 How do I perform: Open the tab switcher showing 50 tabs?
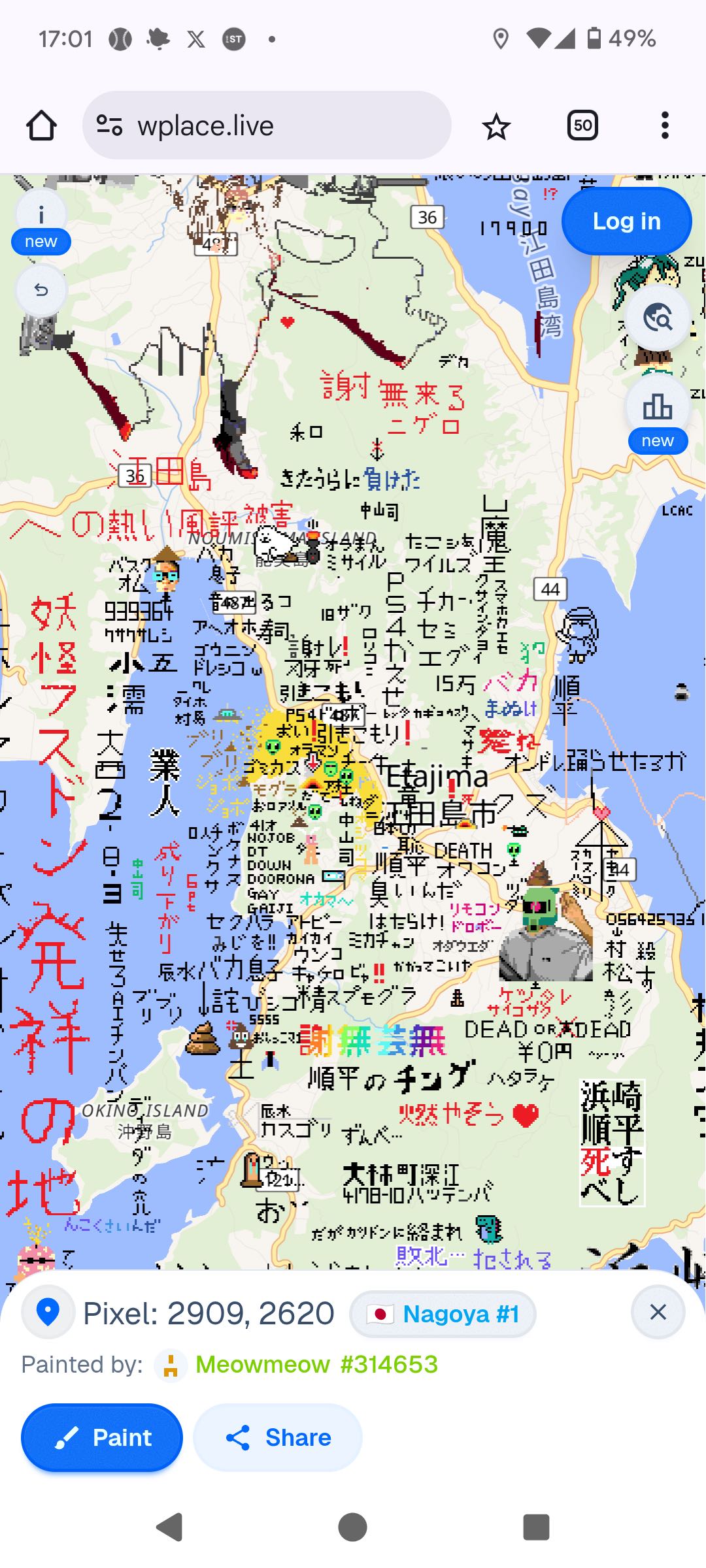point(582,125)
